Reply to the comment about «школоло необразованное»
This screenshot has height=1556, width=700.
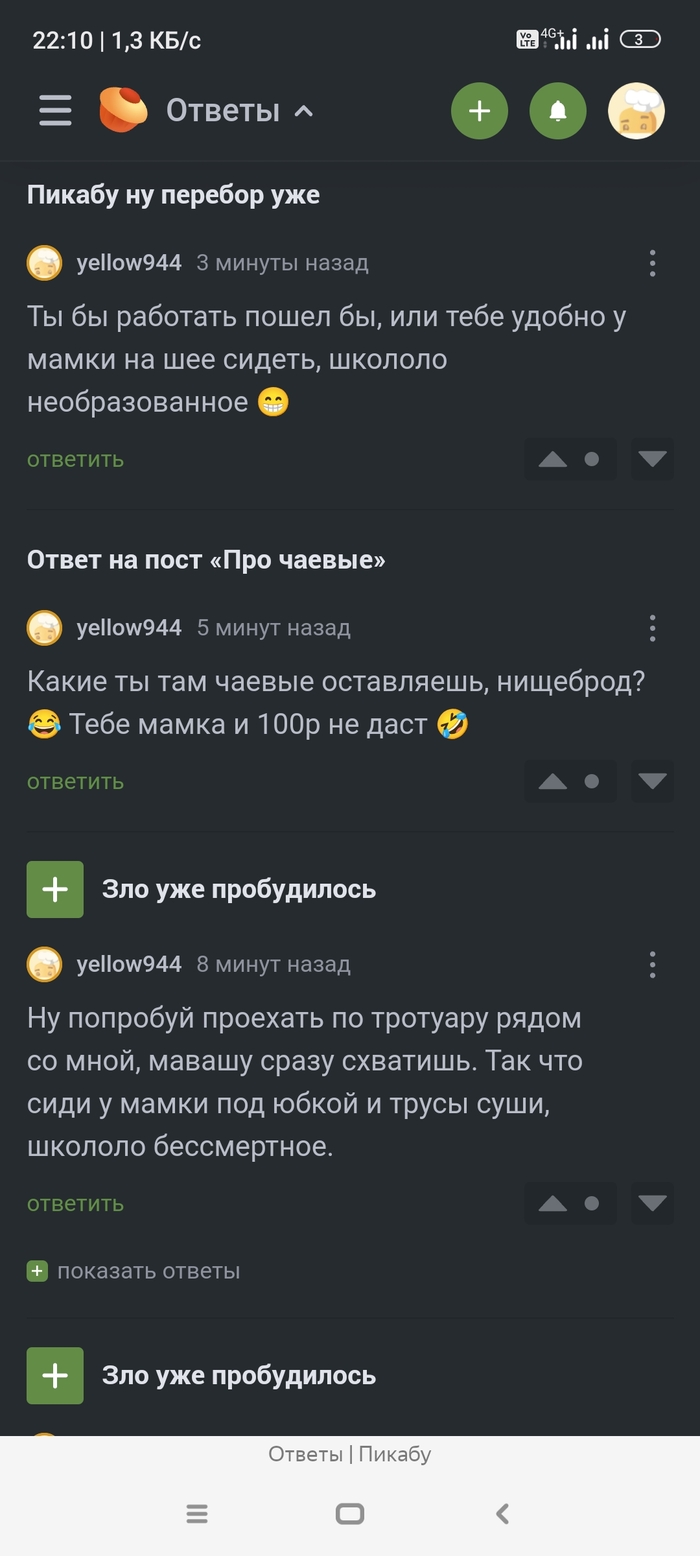pos(75,459)
